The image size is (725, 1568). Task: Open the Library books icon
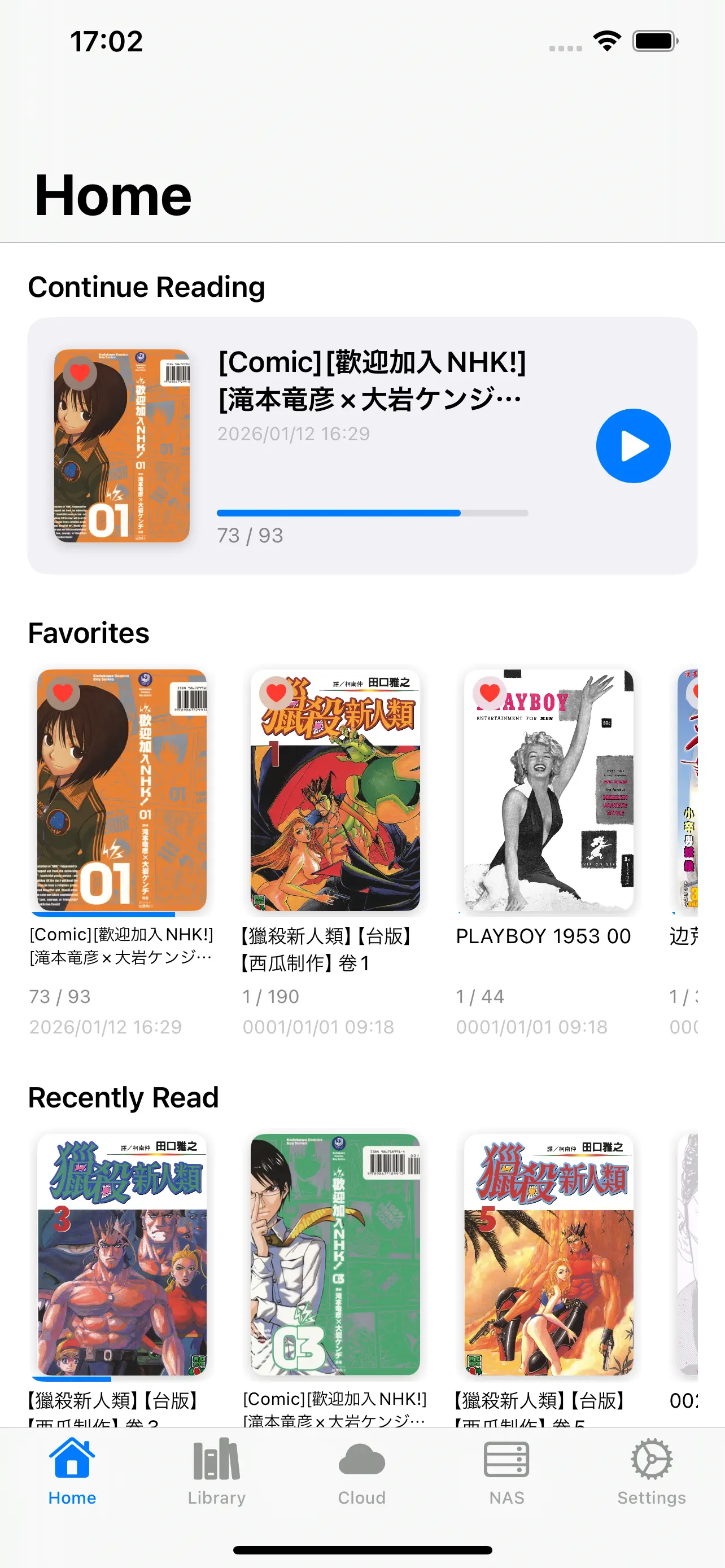[x=216, y=1458]
